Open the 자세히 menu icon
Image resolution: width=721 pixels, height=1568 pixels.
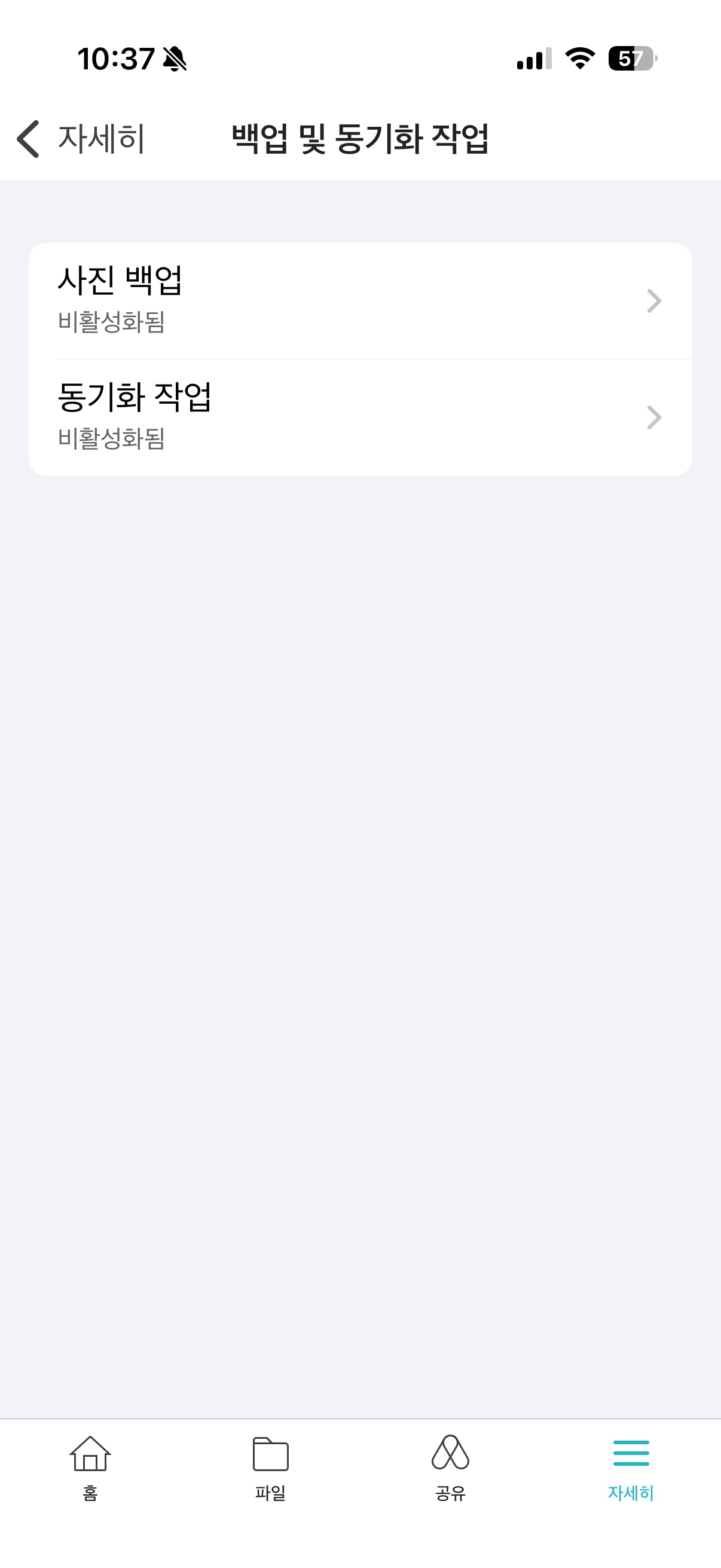click(x=631, y=1461)
